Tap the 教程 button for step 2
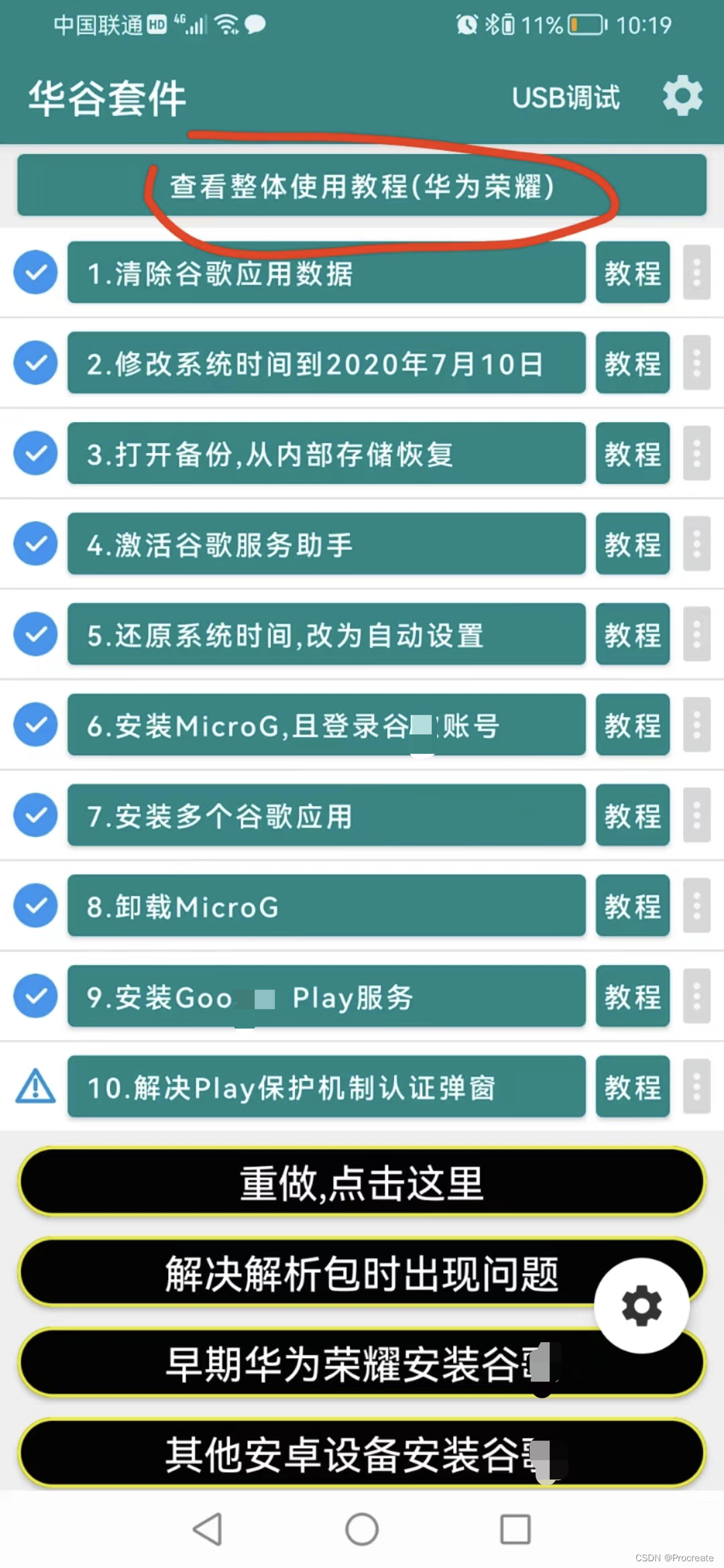Viewport: 724px width, 1568px height. click(631, 363)
